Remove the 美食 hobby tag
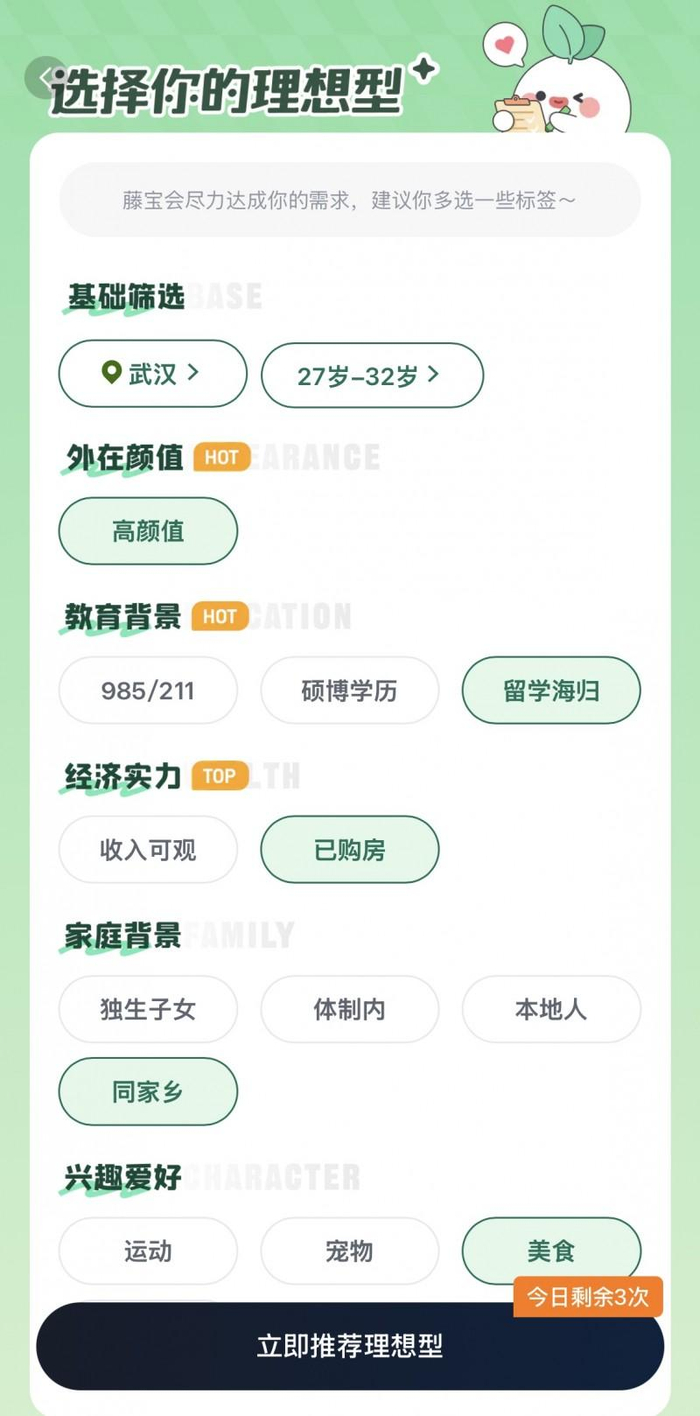Image resolution: width=700 pixels, height=1416 pixels. pyautogui.click(x=551, y=1251)
